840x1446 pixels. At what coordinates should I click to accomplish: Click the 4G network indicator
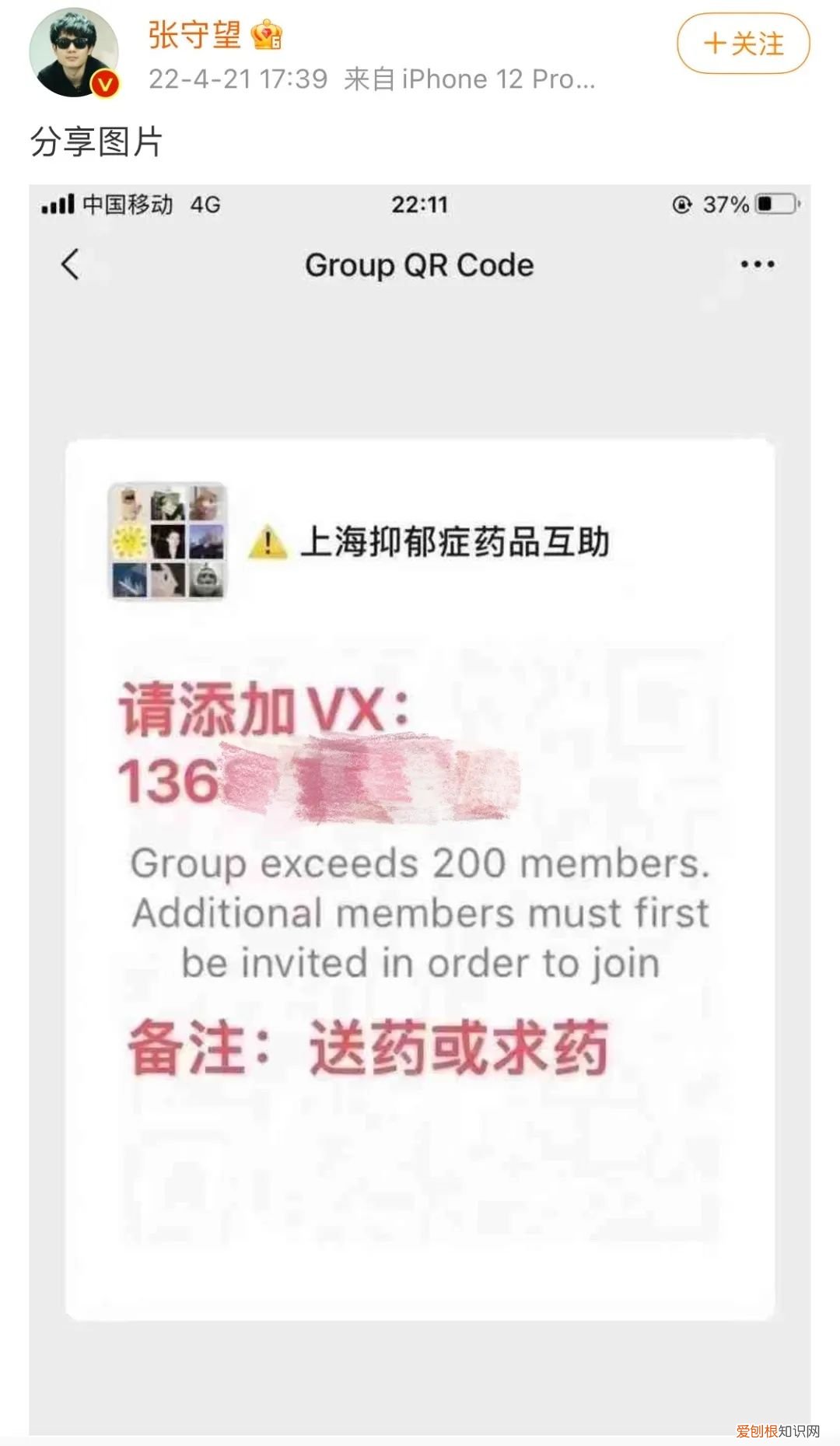tap(204, 205)
